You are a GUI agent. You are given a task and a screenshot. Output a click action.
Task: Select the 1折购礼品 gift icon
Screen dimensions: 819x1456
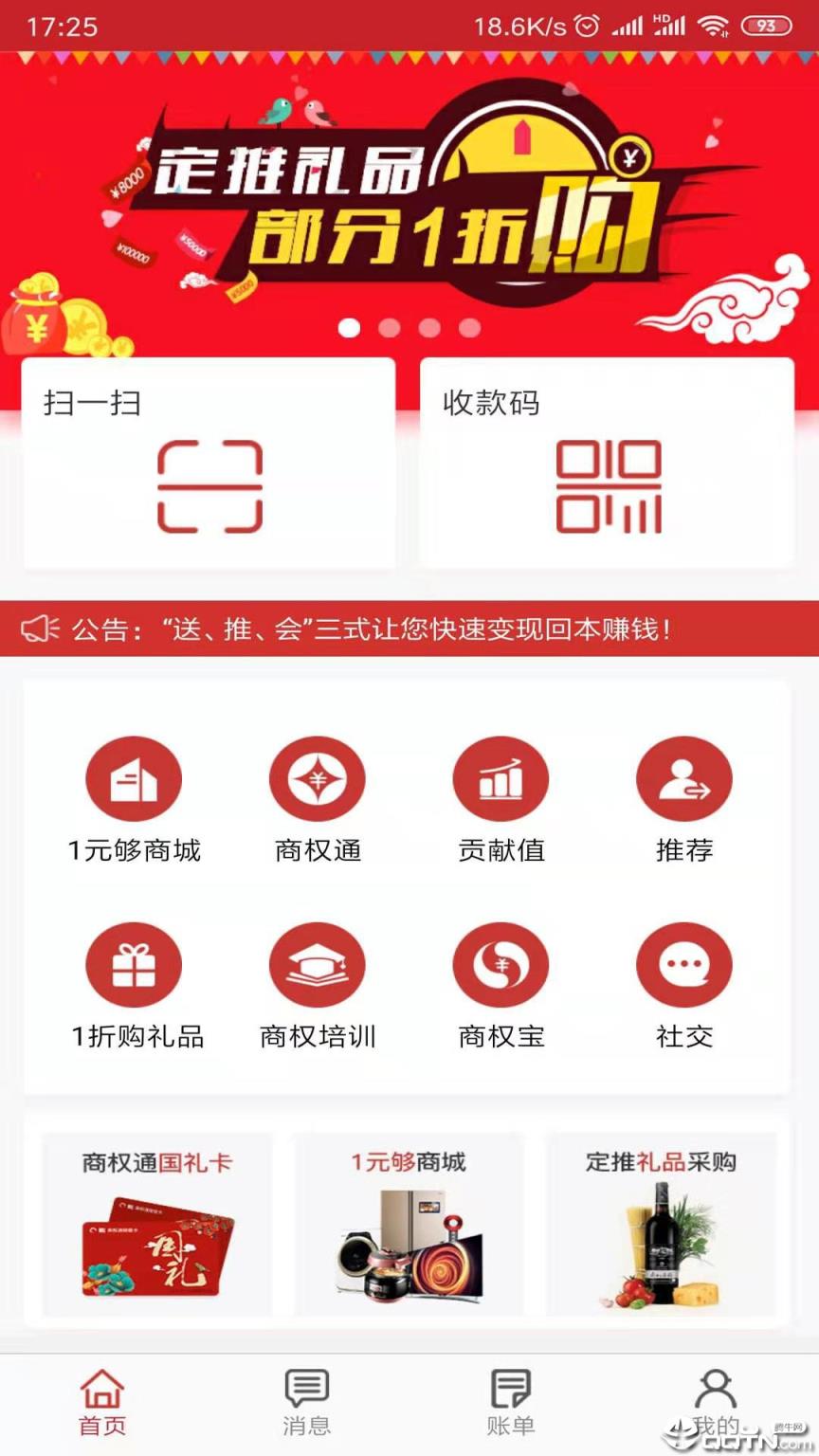coord(134,963)
